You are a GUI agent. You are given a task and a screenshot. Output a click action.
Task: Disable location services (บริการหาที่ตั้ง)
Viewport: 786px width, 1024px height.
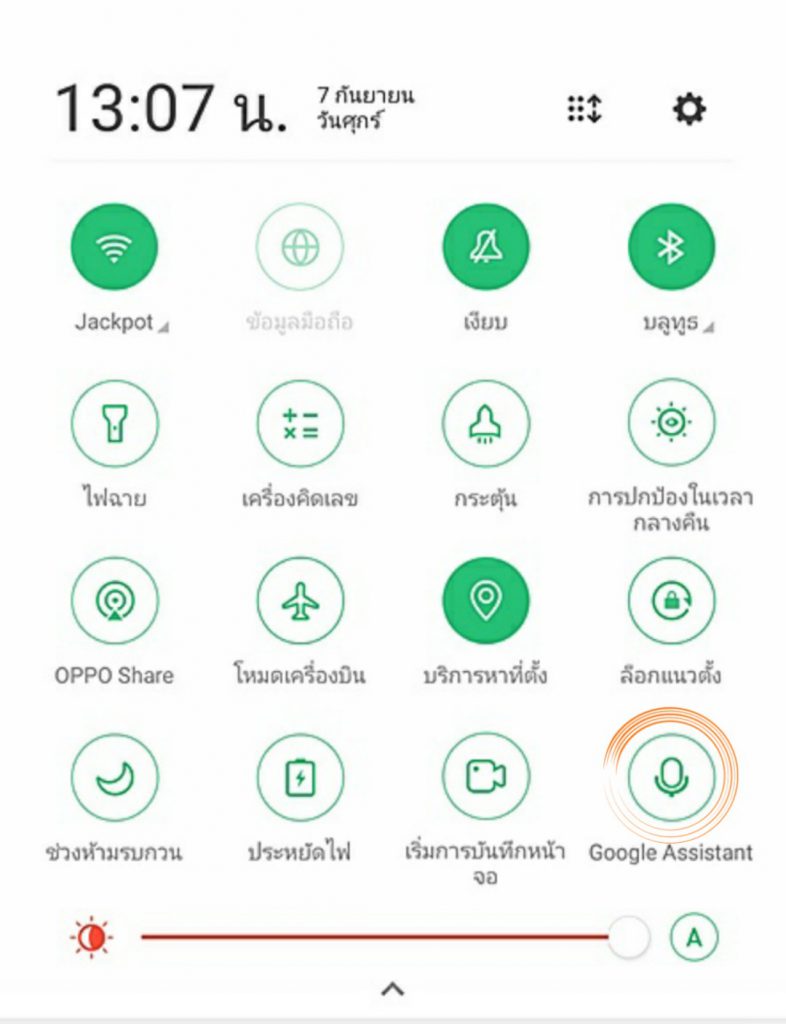click(486, 600)
